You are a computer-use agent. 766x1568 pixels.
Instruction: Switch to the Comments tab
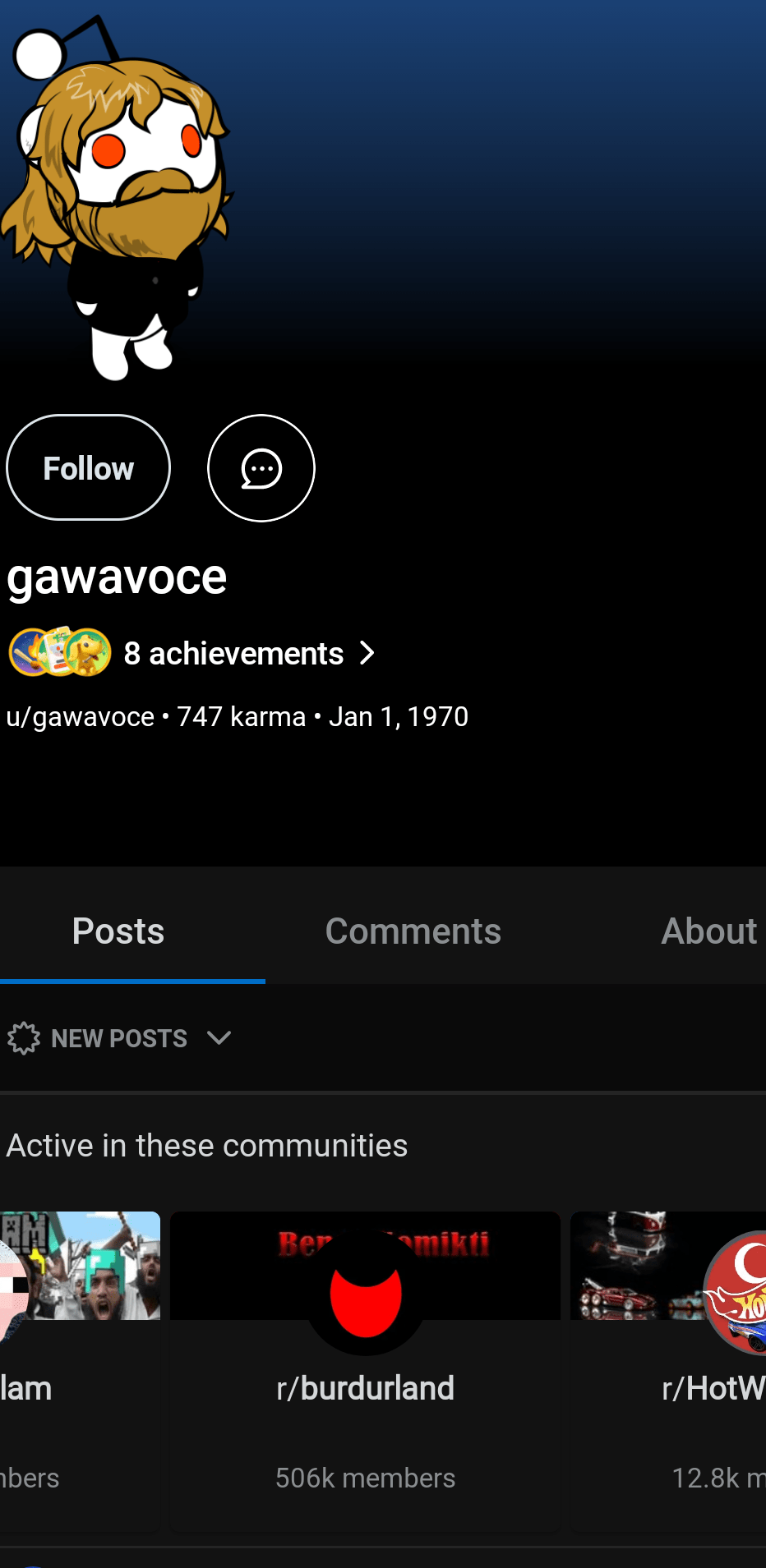click(x=413, y=931)
